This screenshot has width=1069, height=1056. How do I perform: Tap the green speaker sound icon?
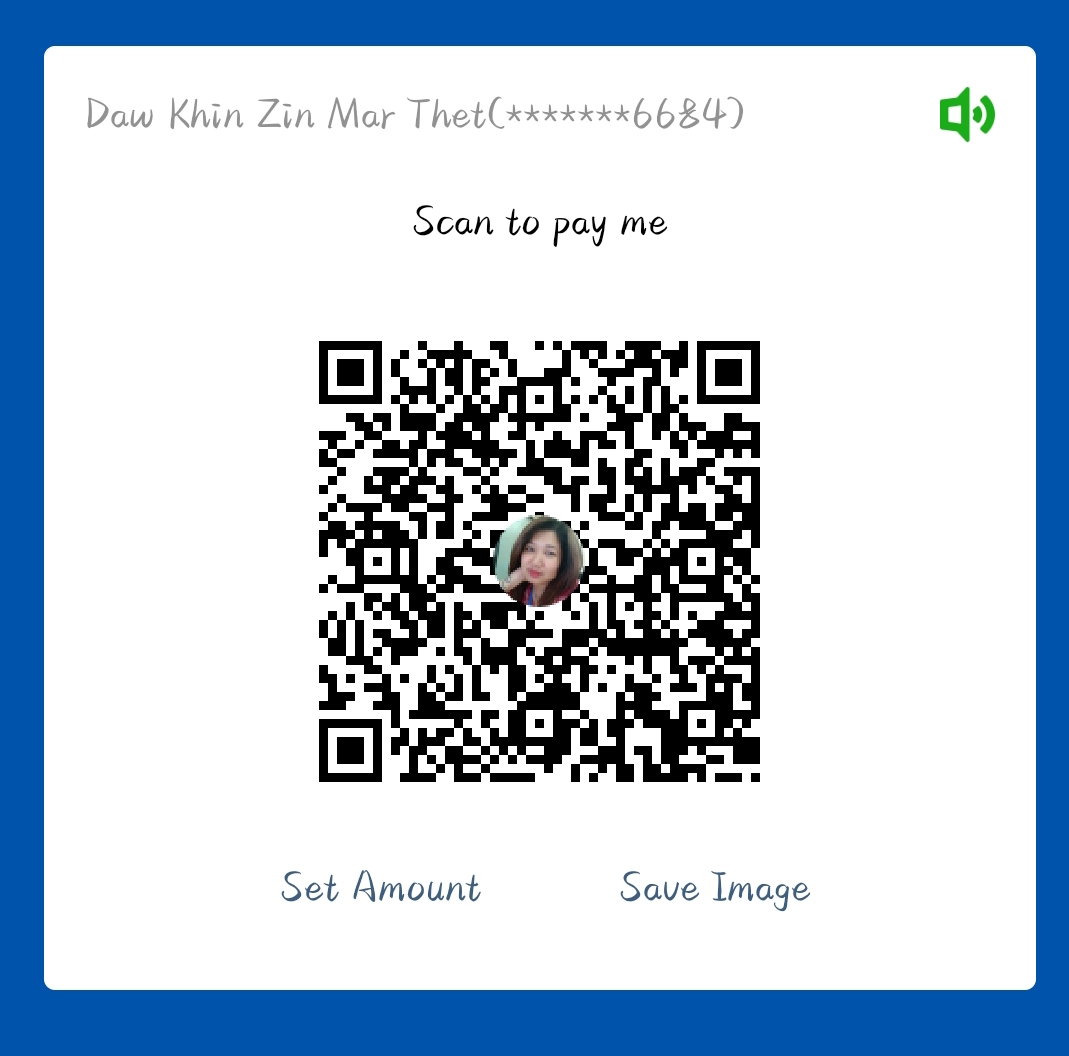966,114
